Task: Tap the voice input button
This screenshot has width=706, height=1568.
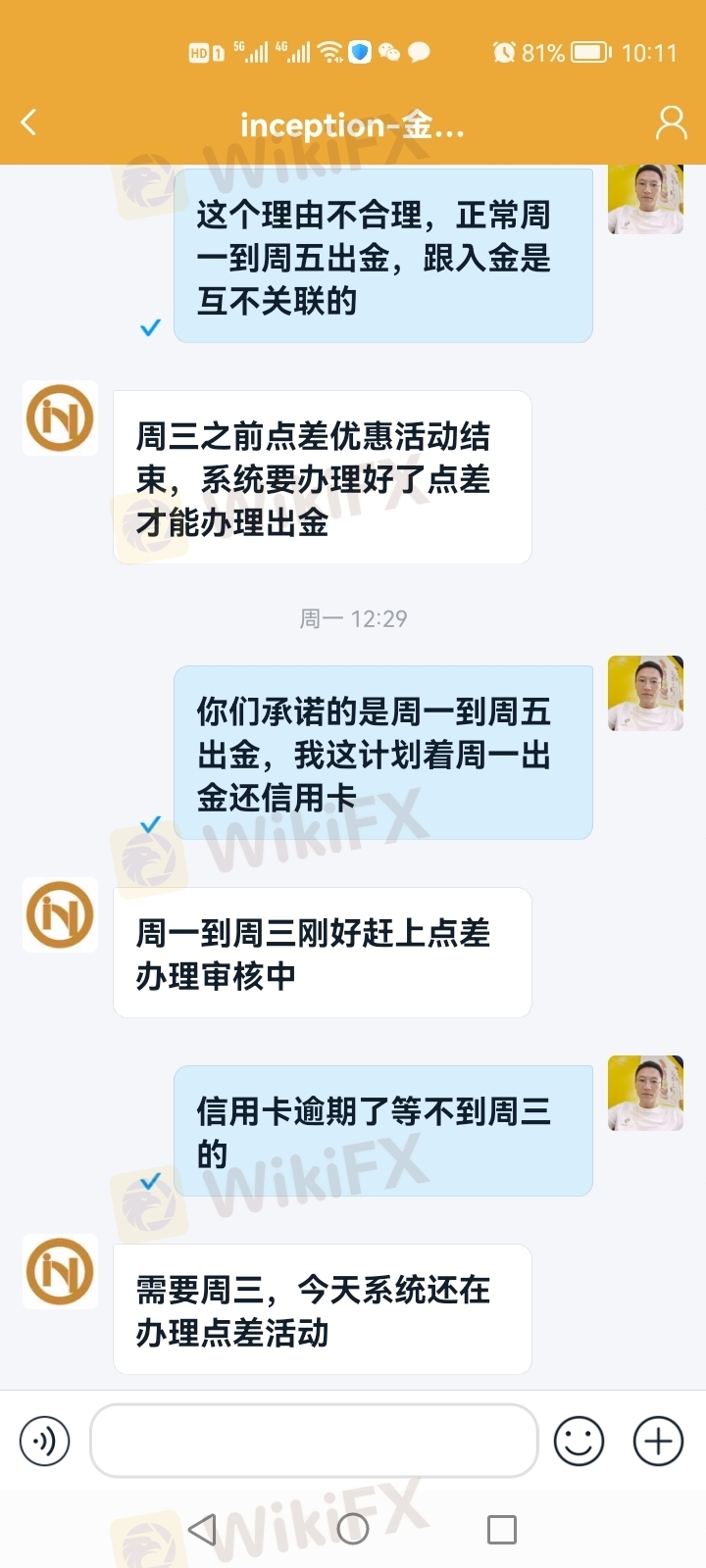Action: click(x=45, y=1442)
